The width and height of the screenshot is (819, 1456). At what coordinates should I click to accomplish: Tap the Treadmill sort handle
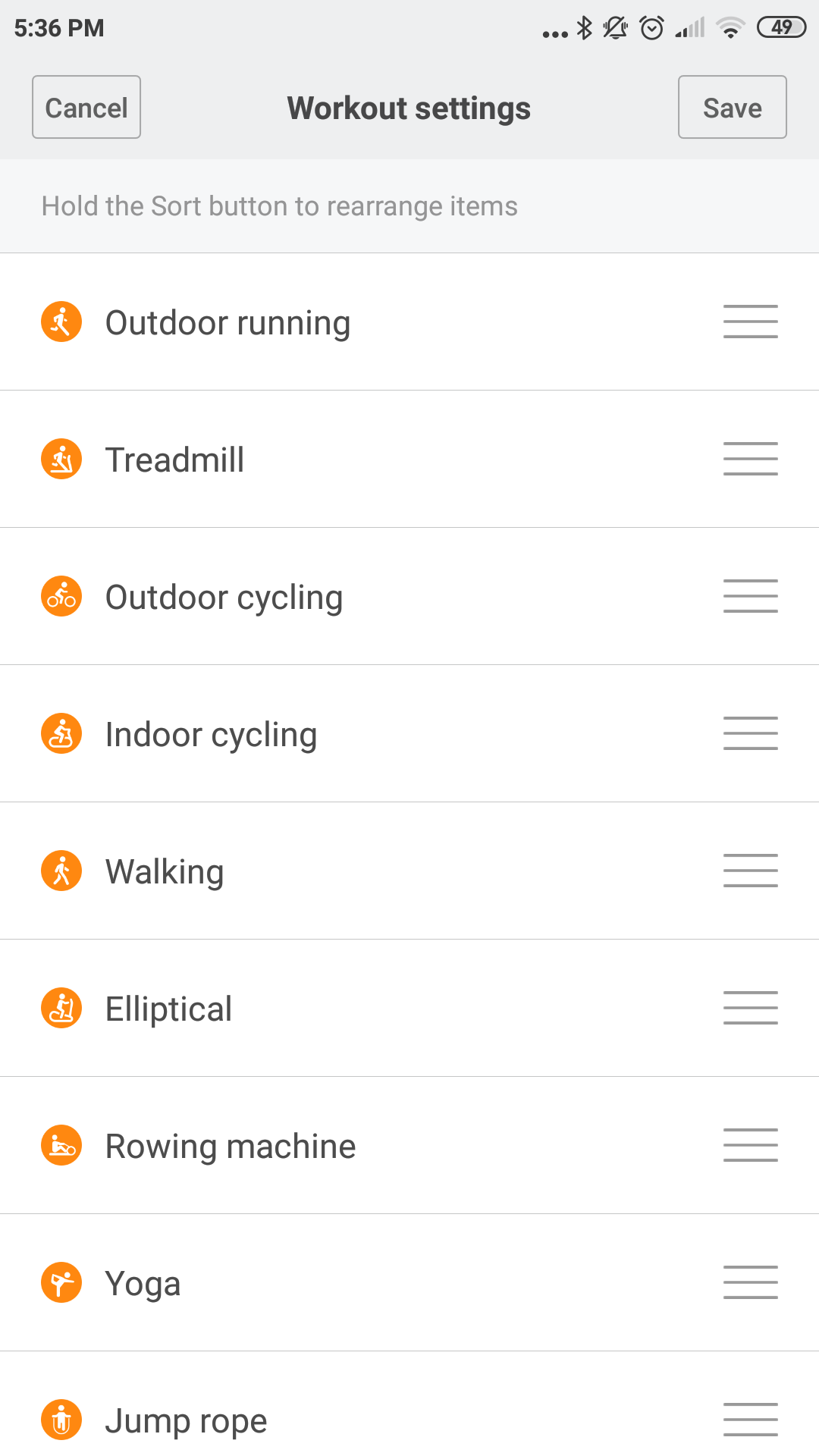[750, 459]
